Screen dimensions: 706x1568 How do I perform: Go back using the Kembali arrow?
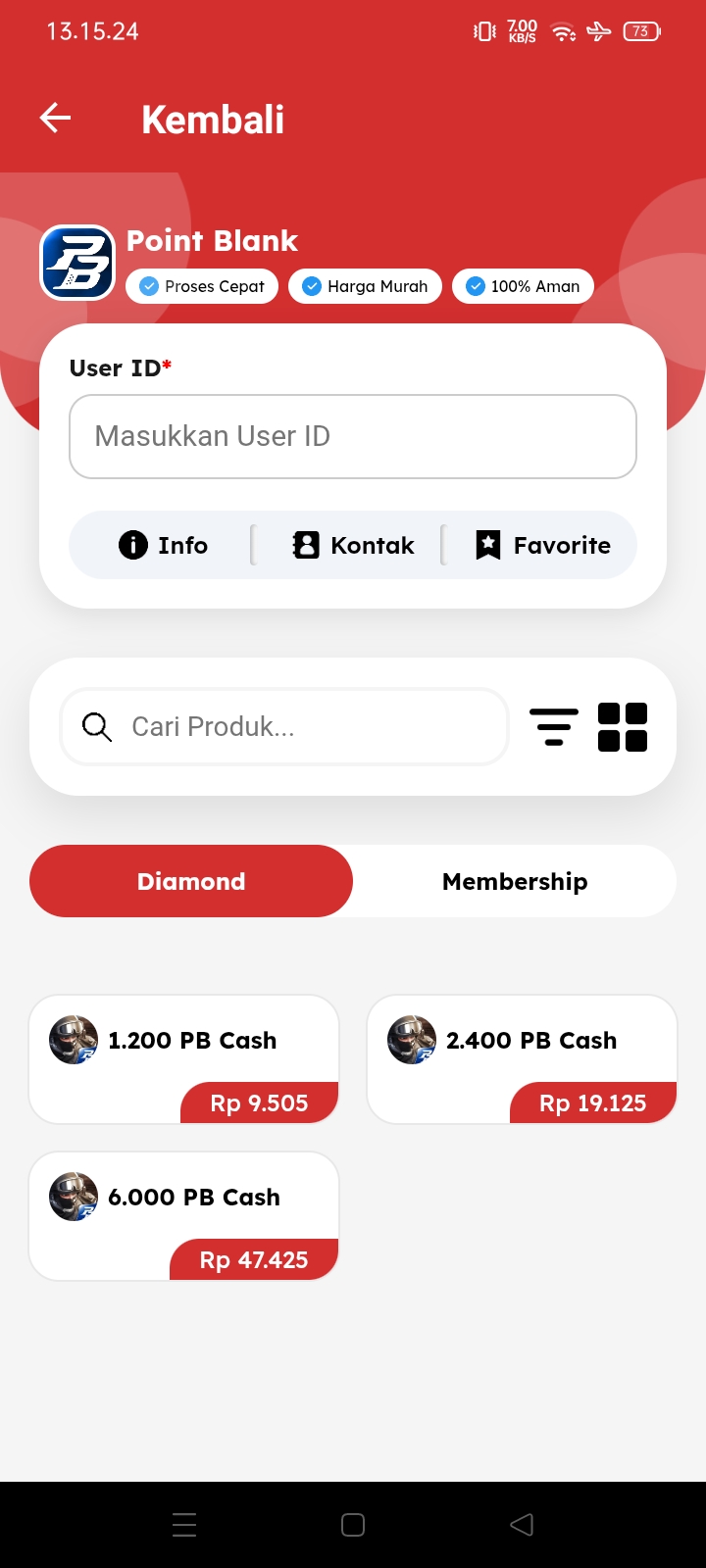[x=56, y=119]
